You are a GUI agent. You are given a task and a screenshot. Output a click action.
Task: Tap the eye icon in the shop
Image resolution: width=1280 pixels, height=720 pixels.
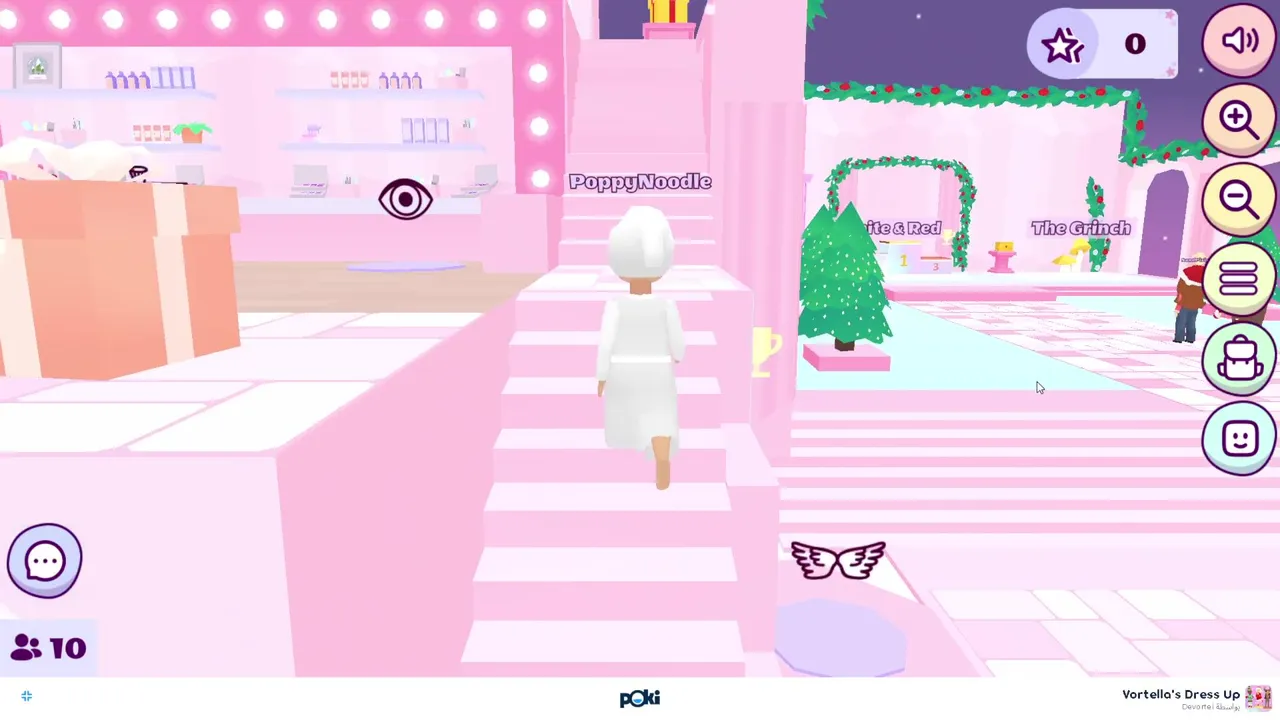point(405,200)
